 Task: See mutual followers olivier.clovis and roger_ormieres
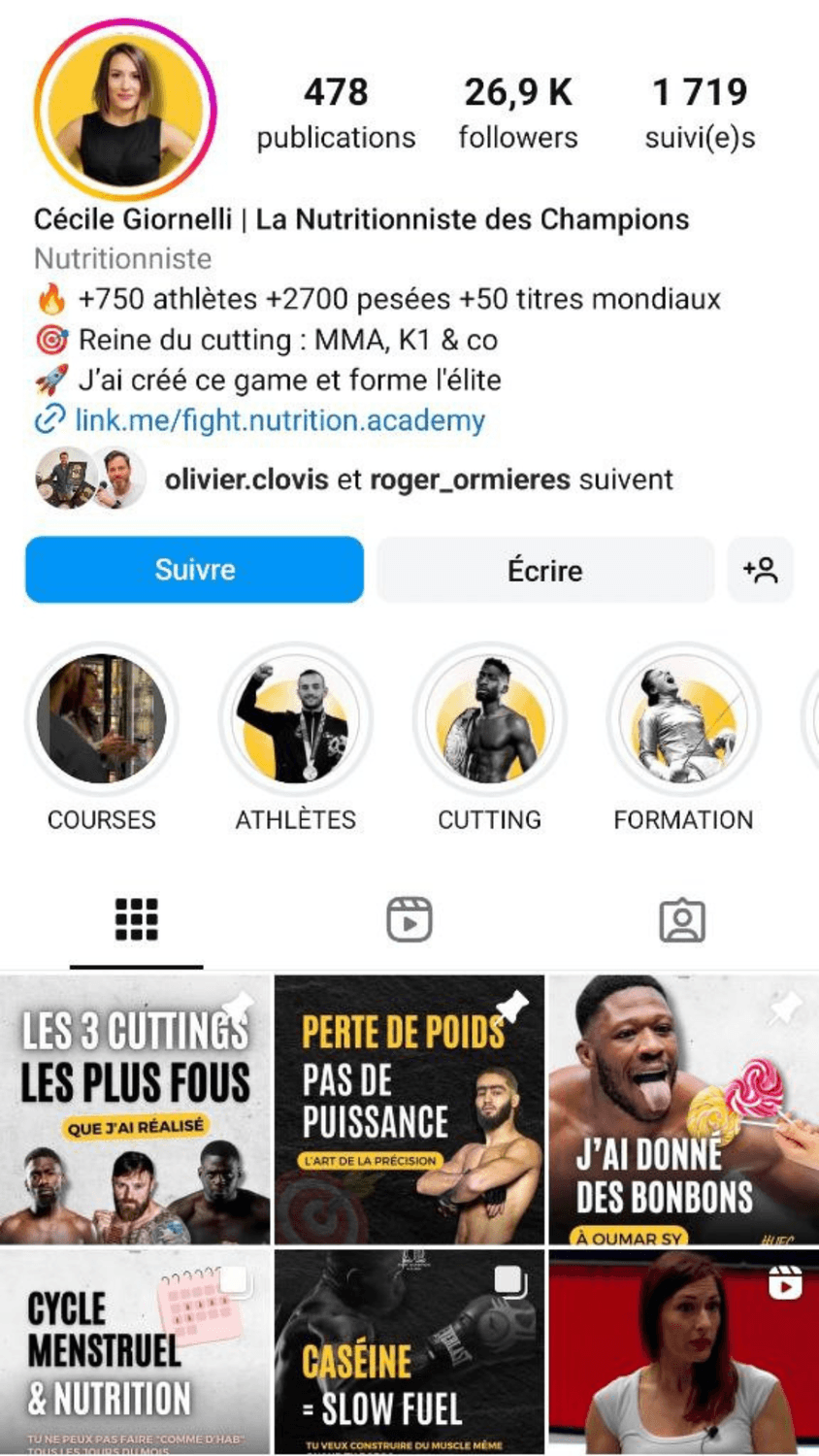point(417,480)
